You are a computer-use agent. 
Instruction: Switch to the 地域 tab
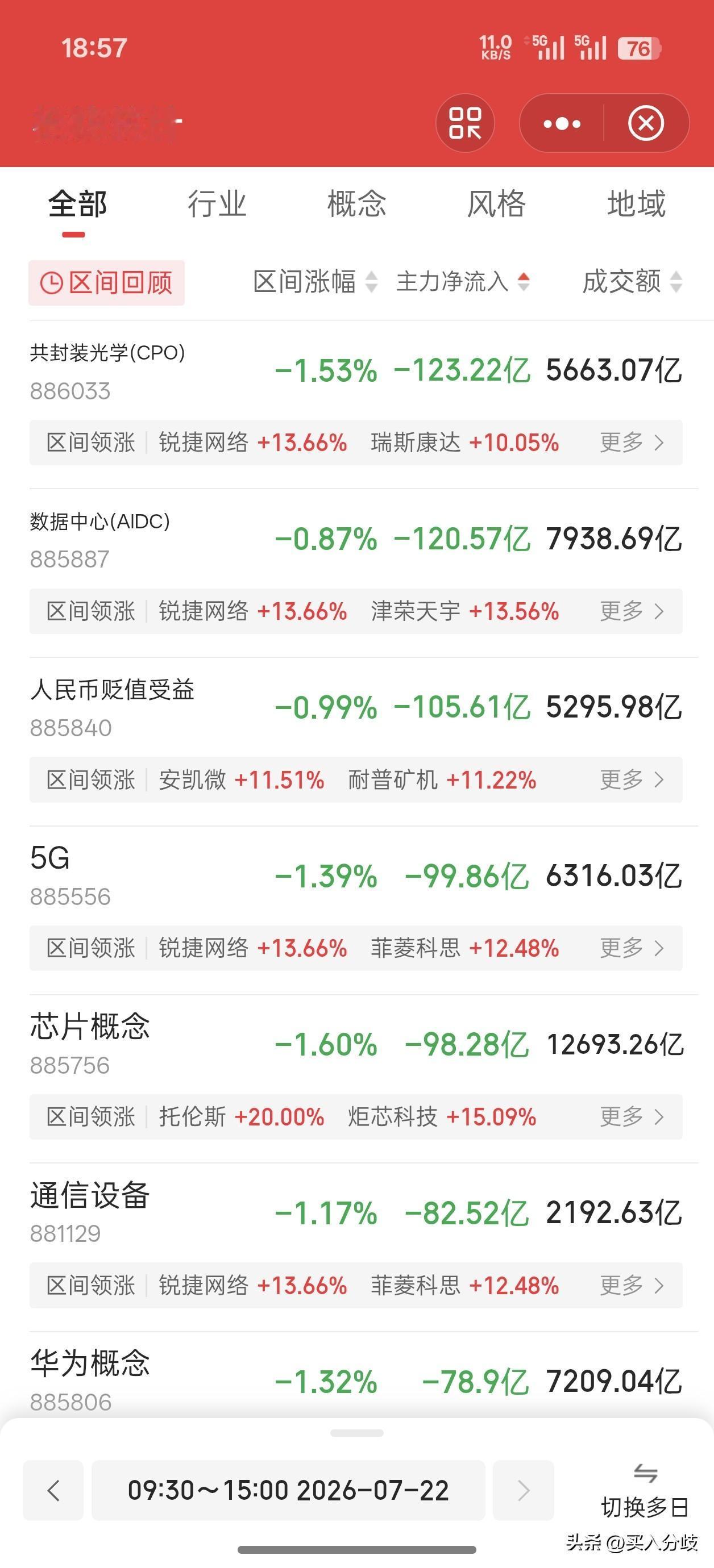pos(636,203)
